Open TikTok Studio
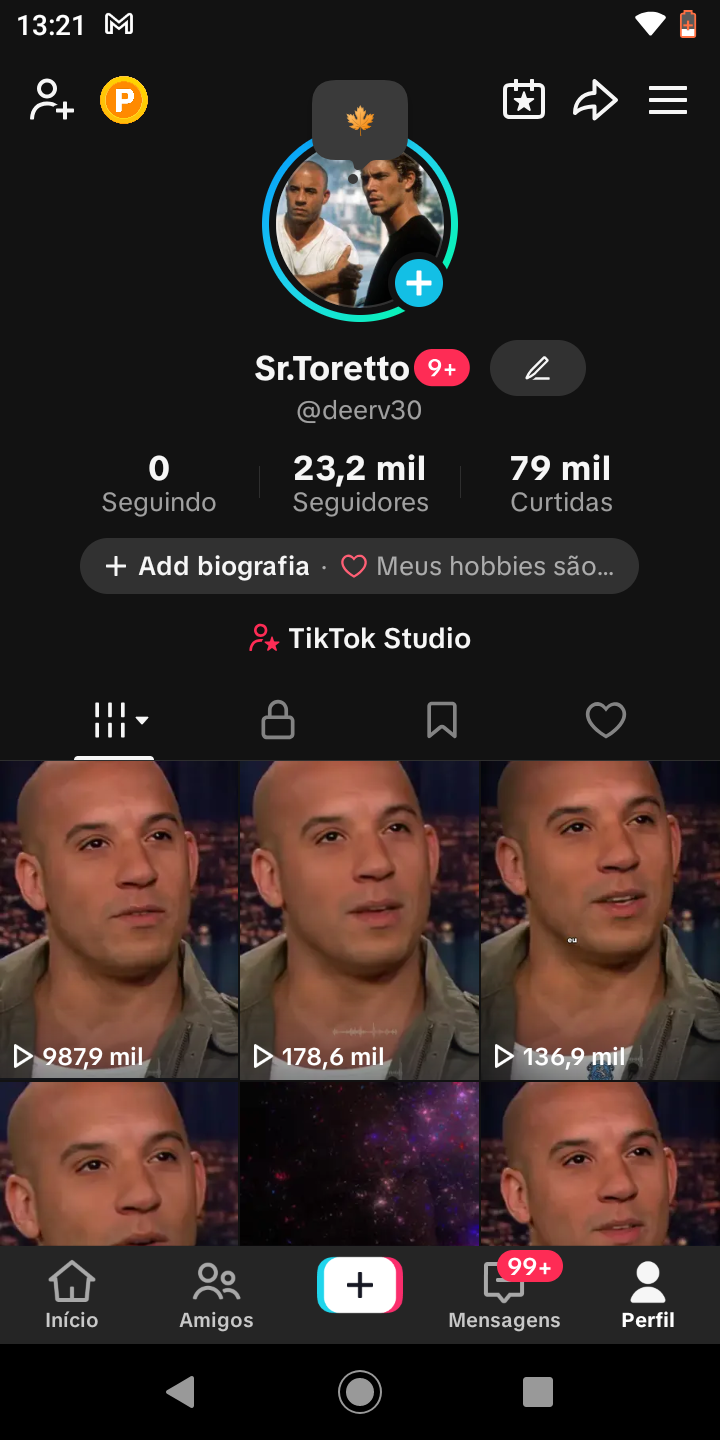This screenshot has width=720, height=1440. (360, 639)
